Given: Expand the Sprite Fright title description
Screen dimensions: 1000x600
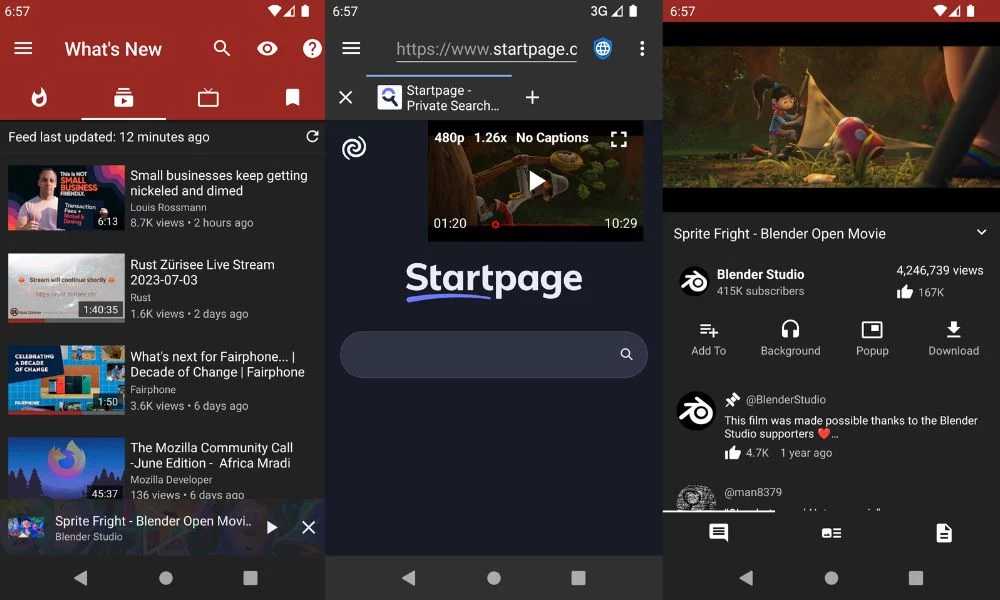Looking at the screenshot, I should pos(981,233).
